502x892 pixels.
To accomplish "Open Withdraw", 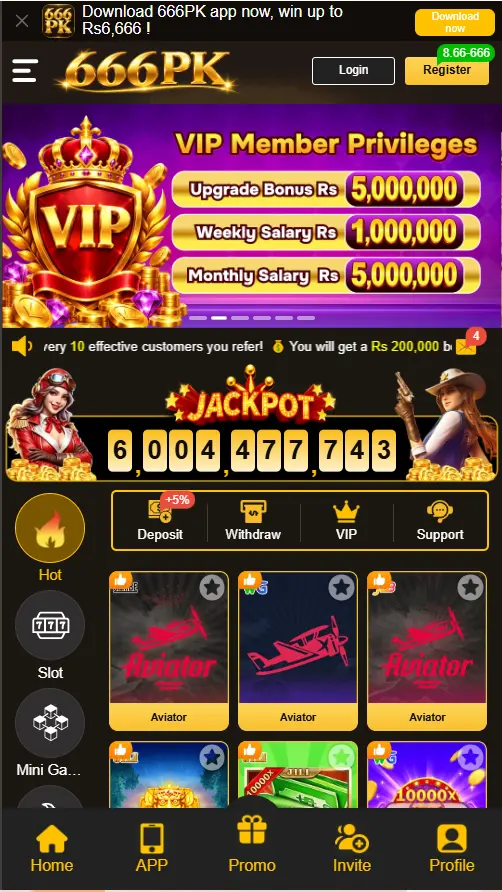I will click(253, 520).
